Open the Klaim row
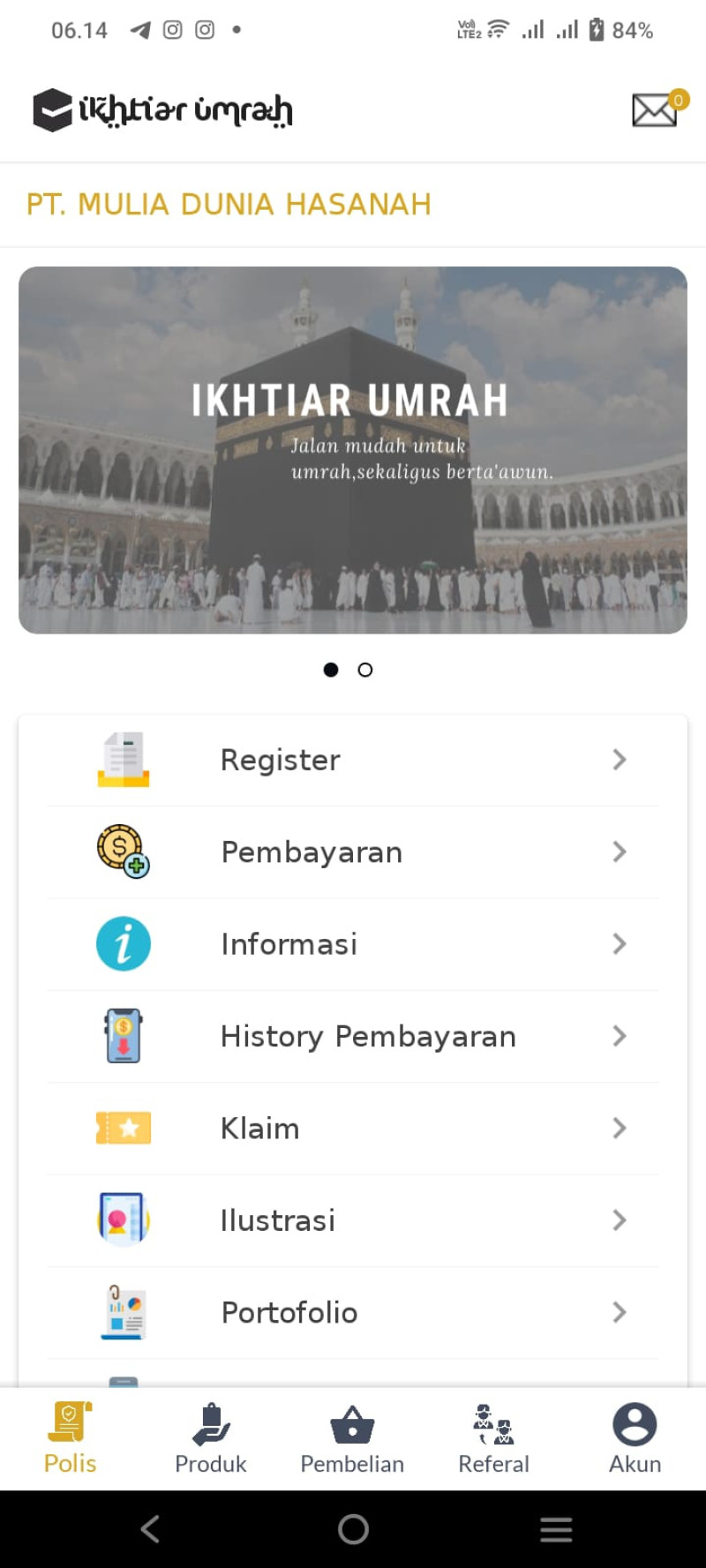Screen dimensions: 706x1568 353,1129
